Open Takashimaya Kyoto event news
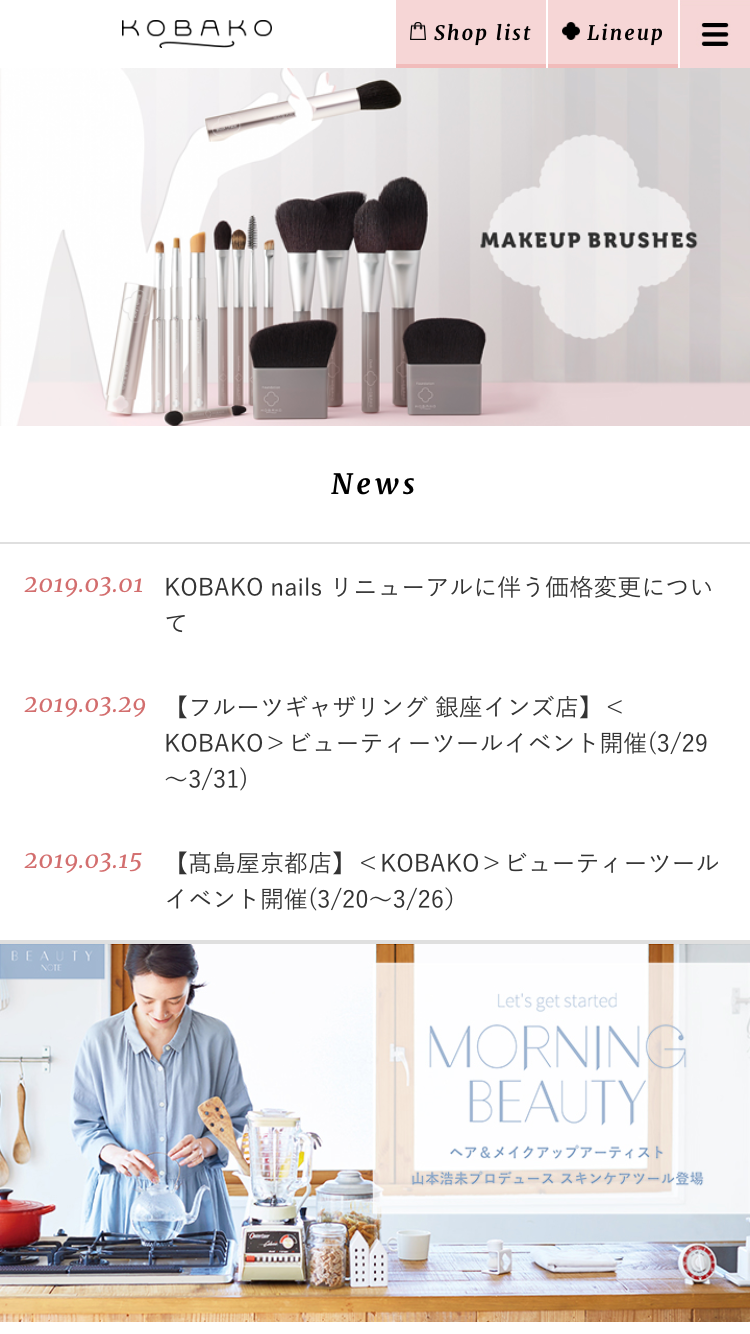Screen dimensions: 750x1334 click(440, 880)
